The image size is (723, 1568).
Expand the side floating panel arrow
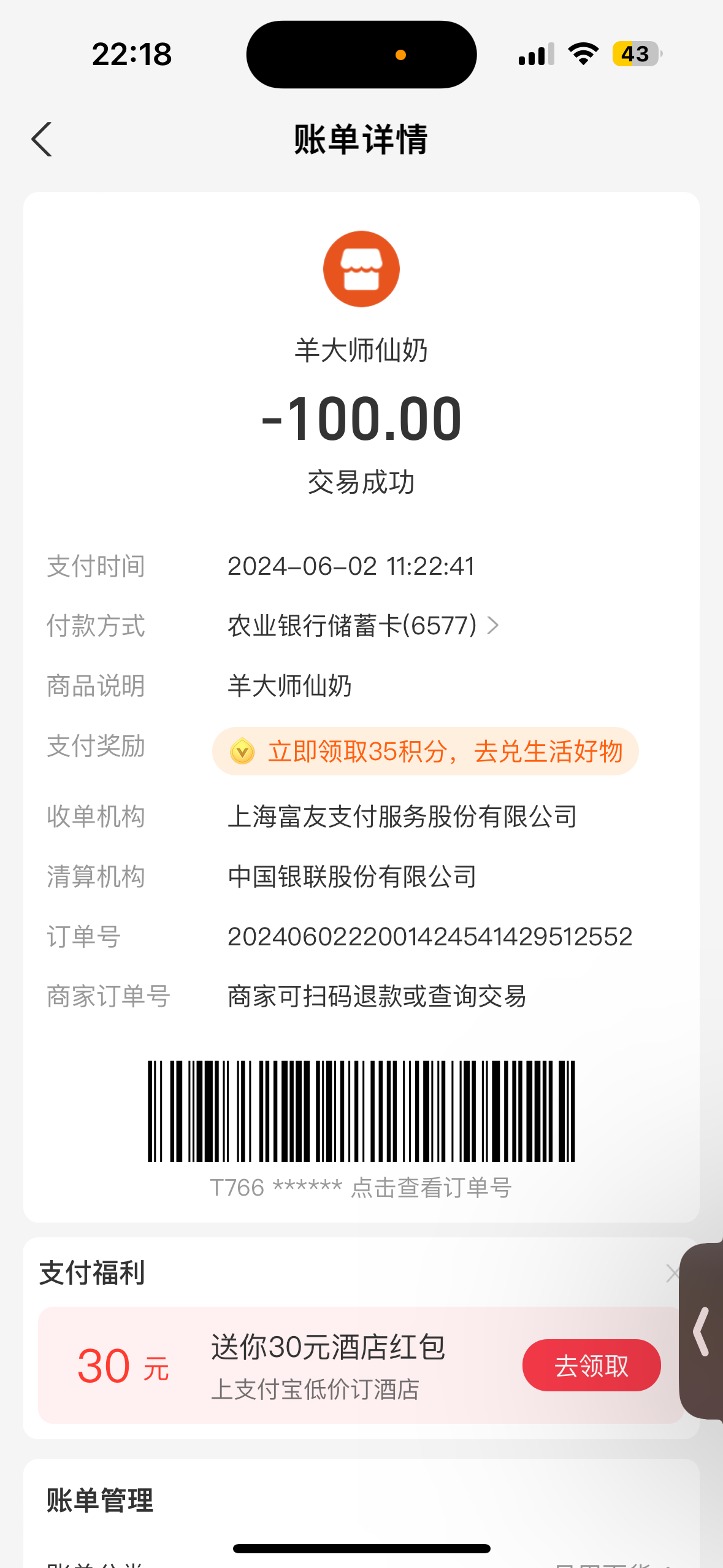click(702, 1332)
